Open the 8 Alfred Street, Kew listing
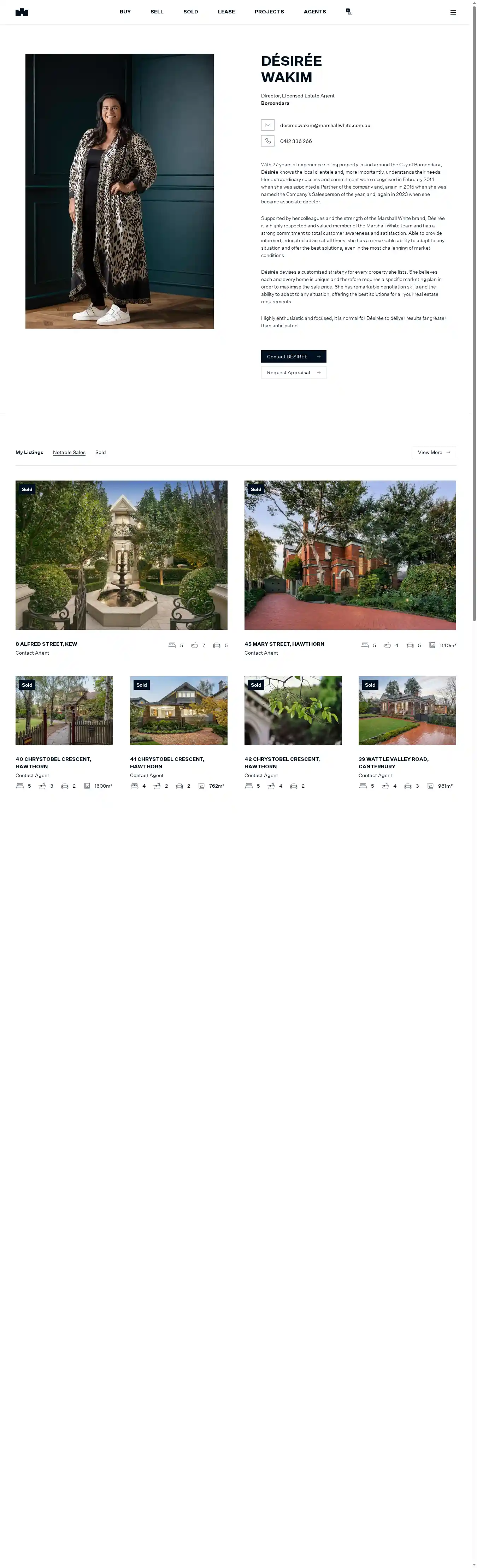Image resolution: width=477 pixels, height=1568 pixels. [121, 555]
